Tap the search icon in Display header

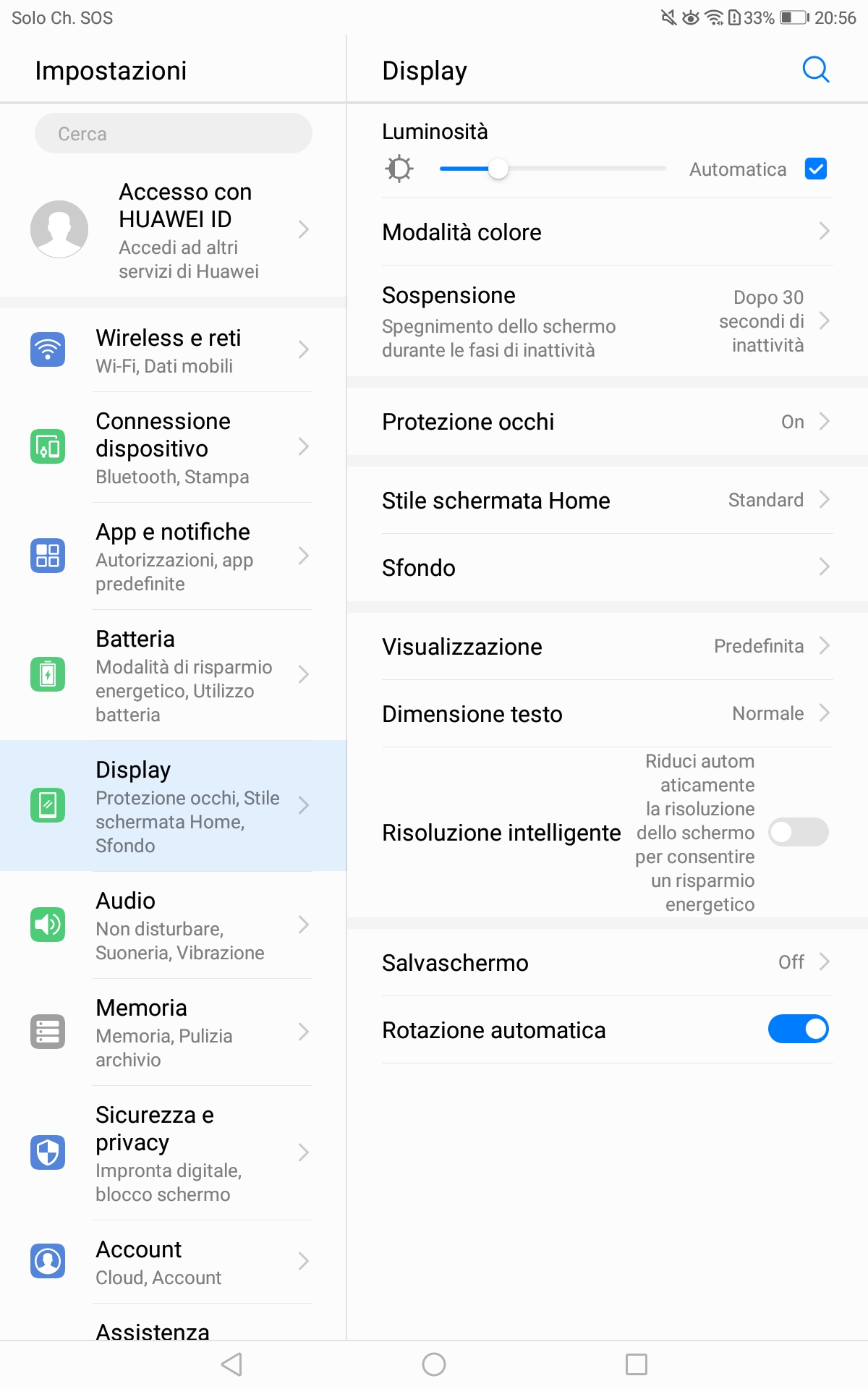click(816, 70)
